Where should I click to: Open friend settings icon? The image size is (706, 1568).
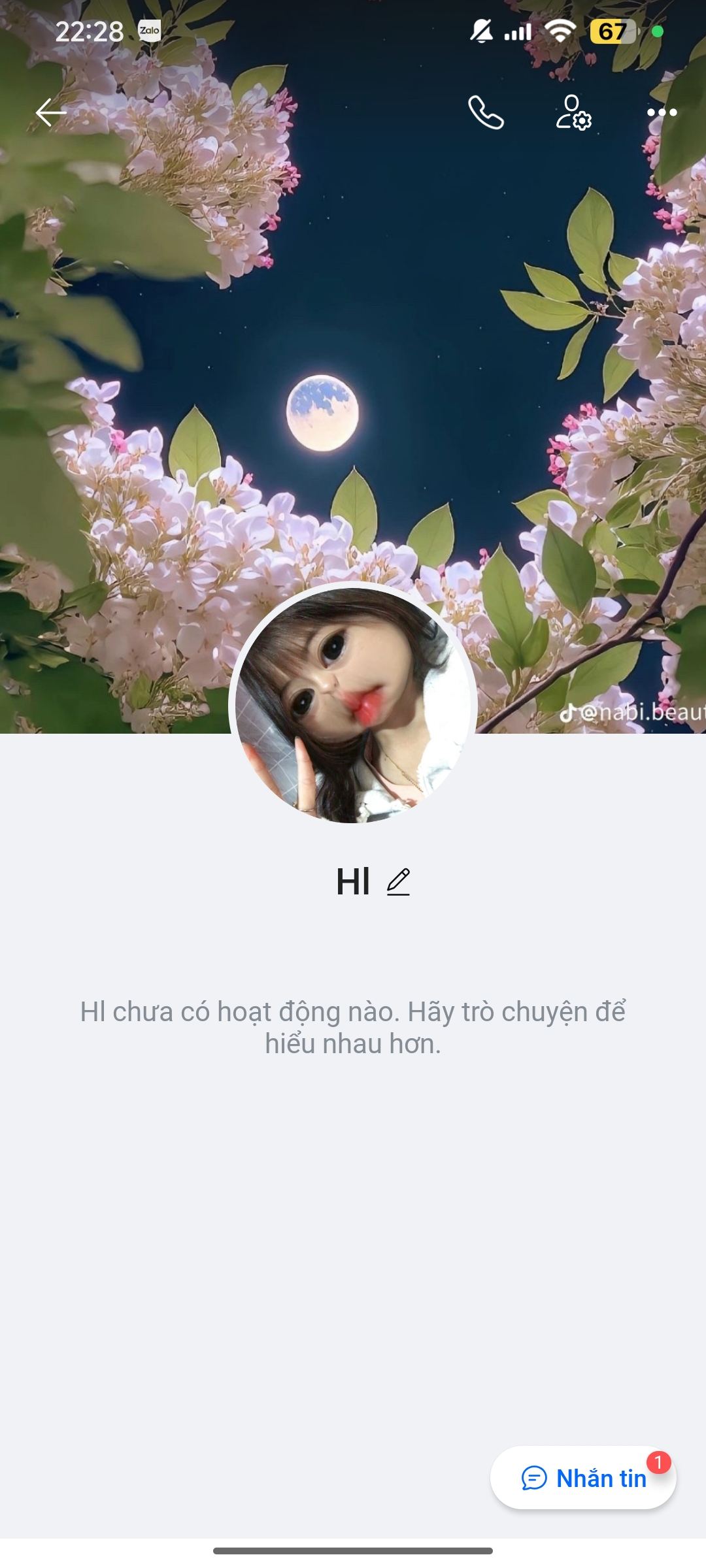click(x=573, y=112)
